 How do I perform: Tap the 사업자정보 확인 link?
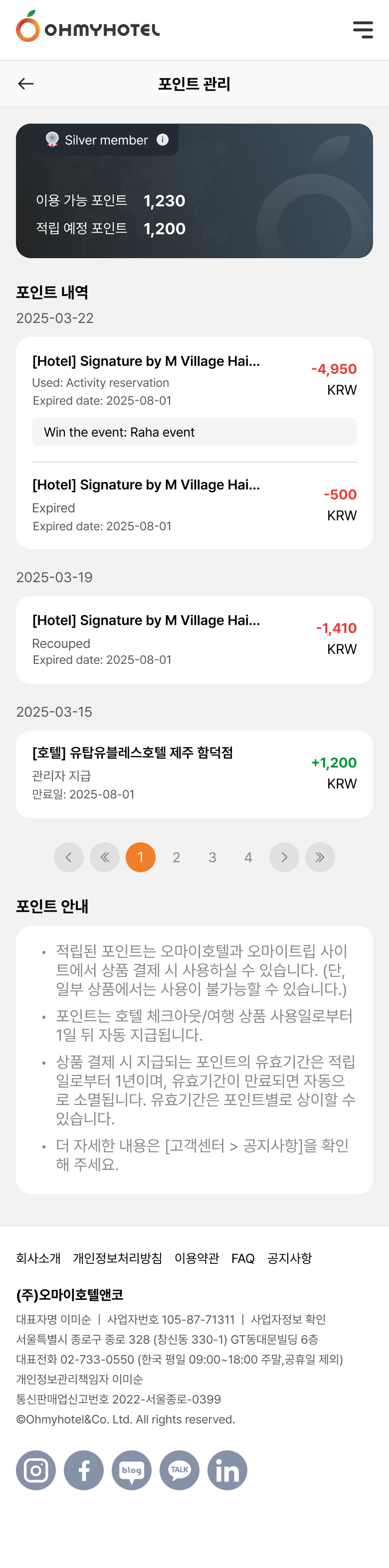288,1319
